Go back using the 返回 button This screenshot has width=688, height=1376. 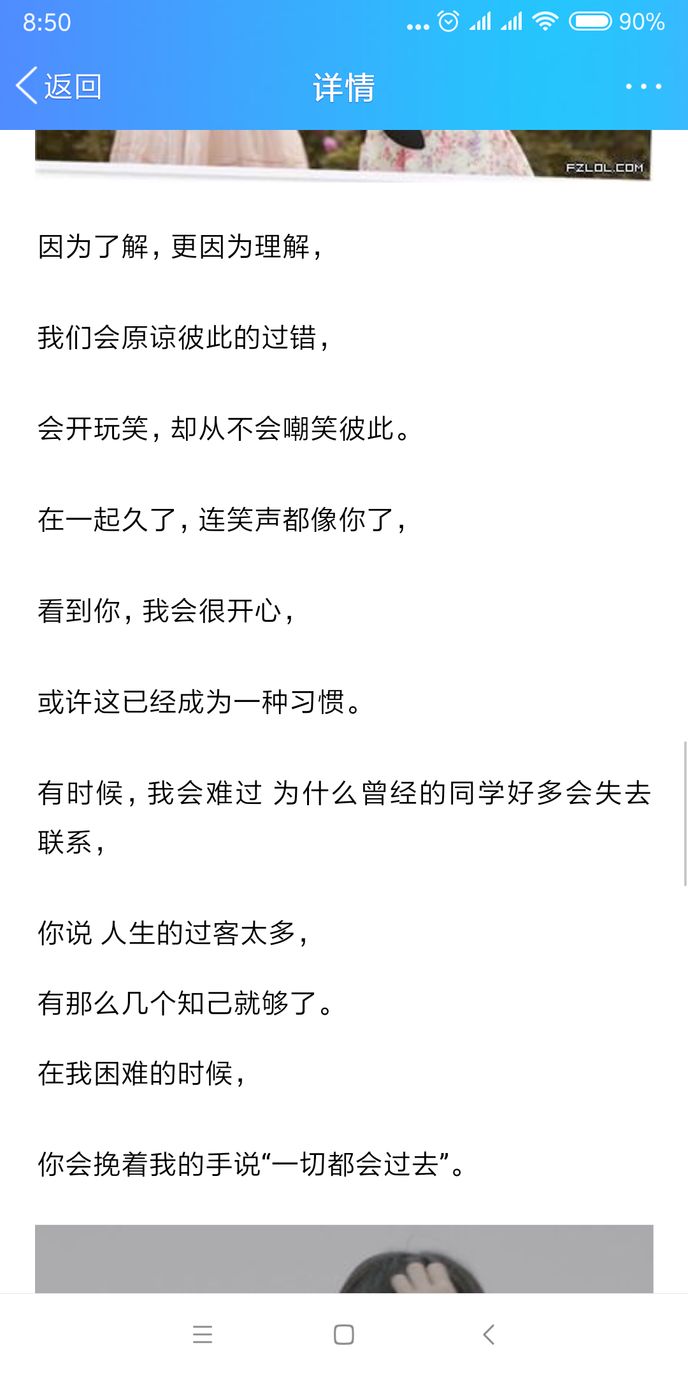pos(59,87)
